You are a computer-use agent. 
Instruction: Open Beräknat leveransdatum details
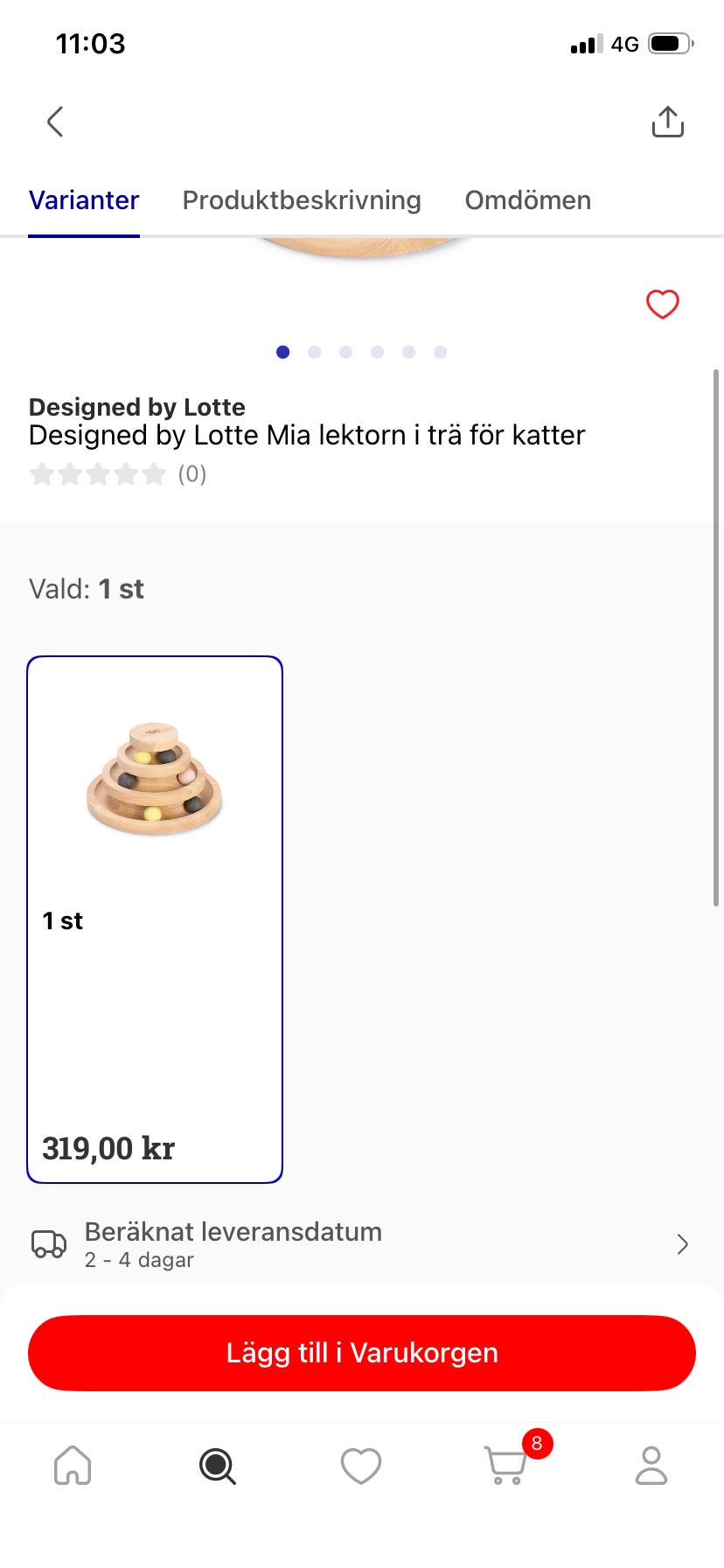pyautogui.click(x=361, y=1244)
